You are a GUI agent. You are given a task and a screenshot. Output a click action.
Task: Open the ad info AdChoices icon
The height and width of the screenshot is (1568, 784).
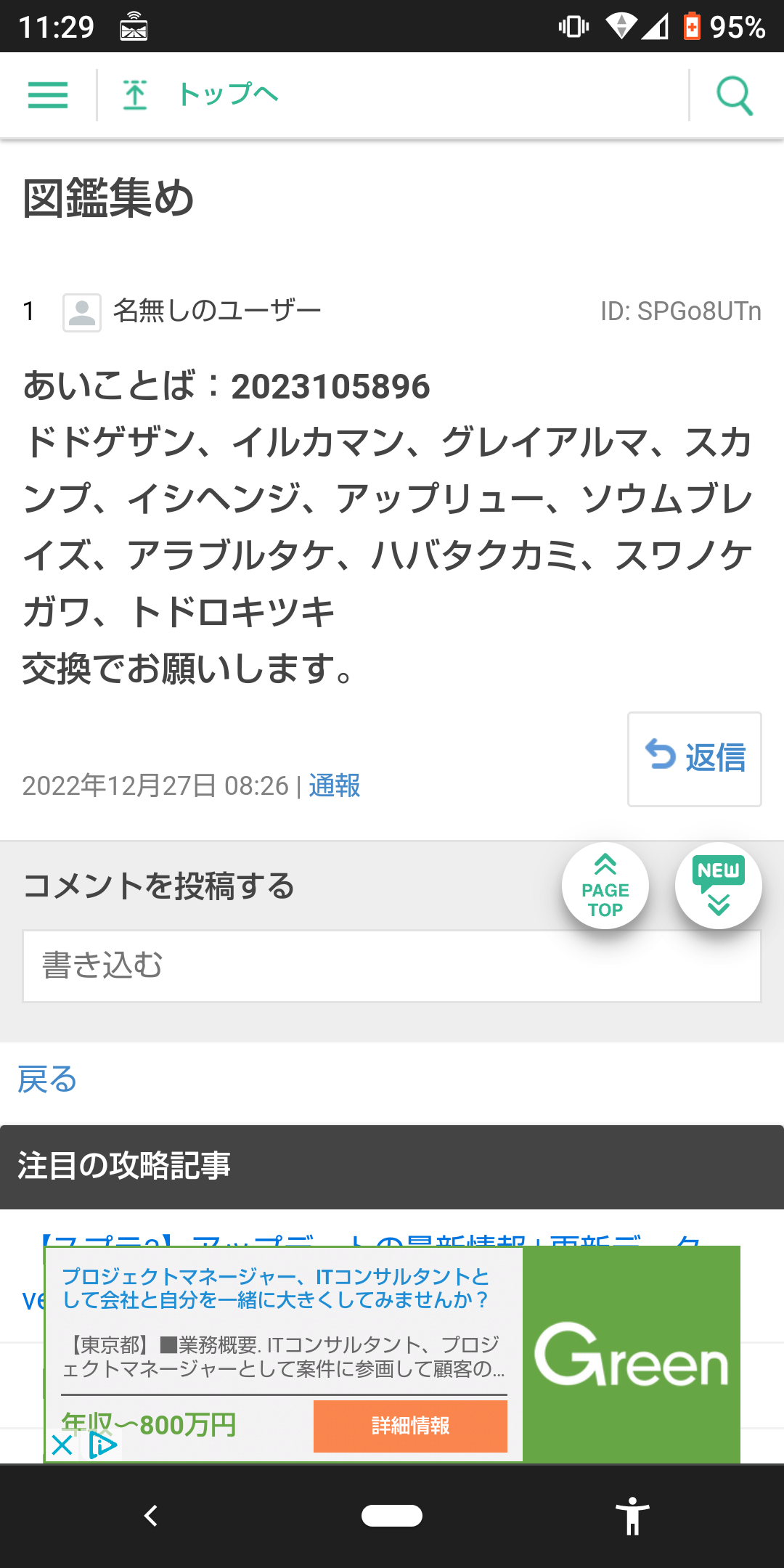click(103, 1445)
